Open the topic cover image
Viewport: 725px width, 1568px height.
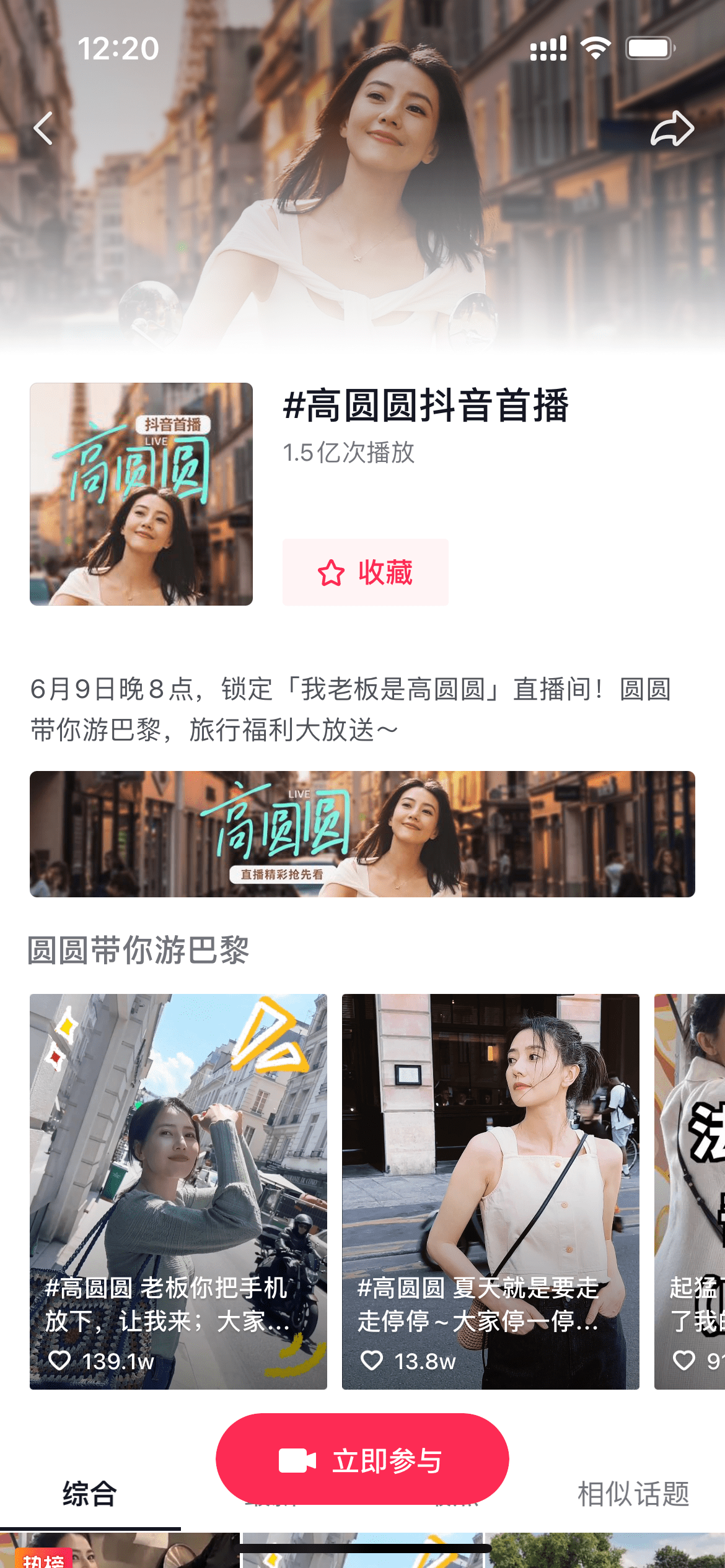coord(141,494)
